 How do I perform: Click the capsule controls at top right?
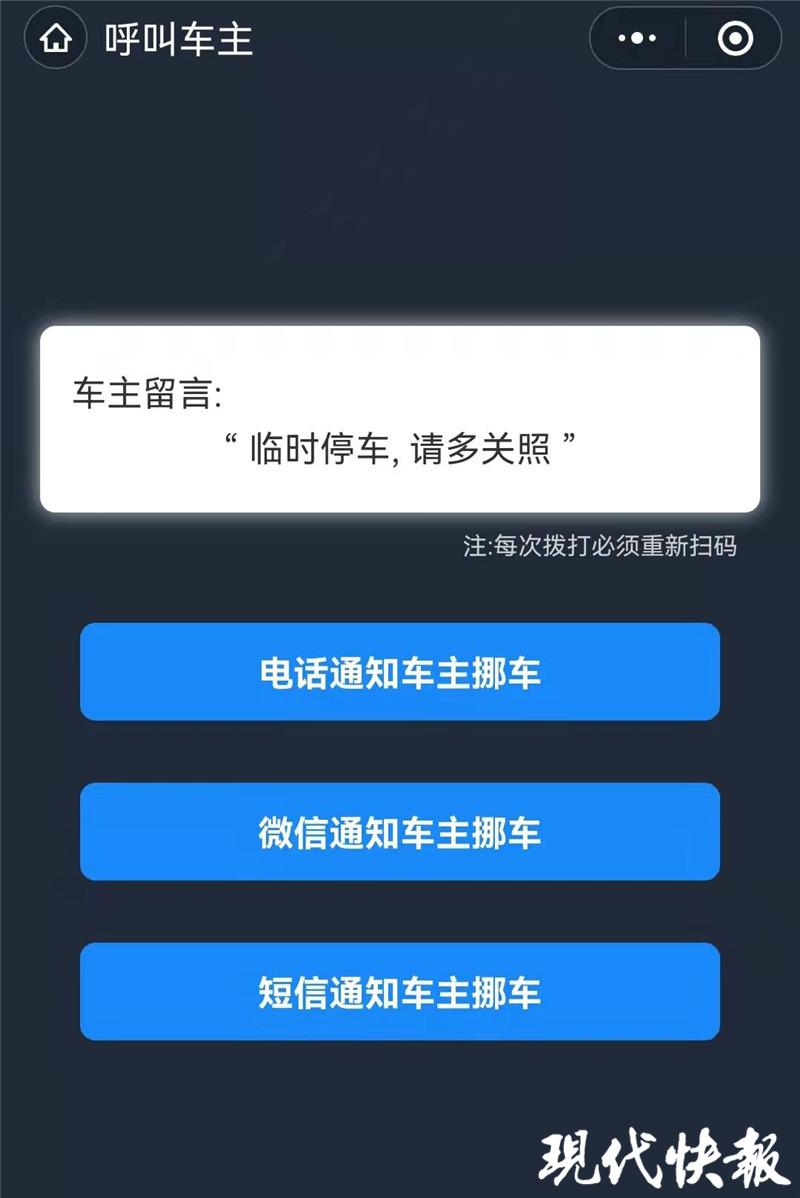(684, 38)
